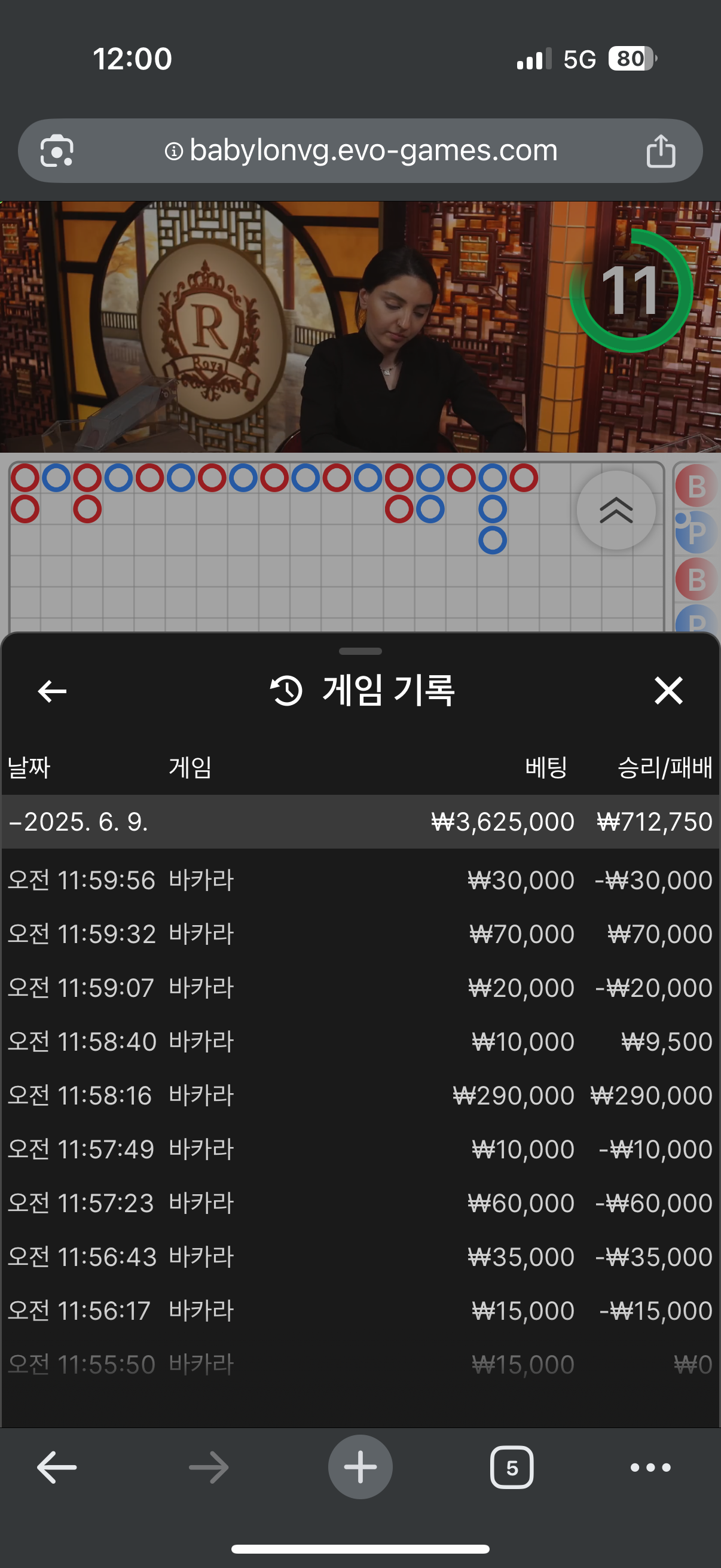721x1568 pixels.
Task: Expand the roadmap with the double chevron
Action: click(x=616, y=510)
